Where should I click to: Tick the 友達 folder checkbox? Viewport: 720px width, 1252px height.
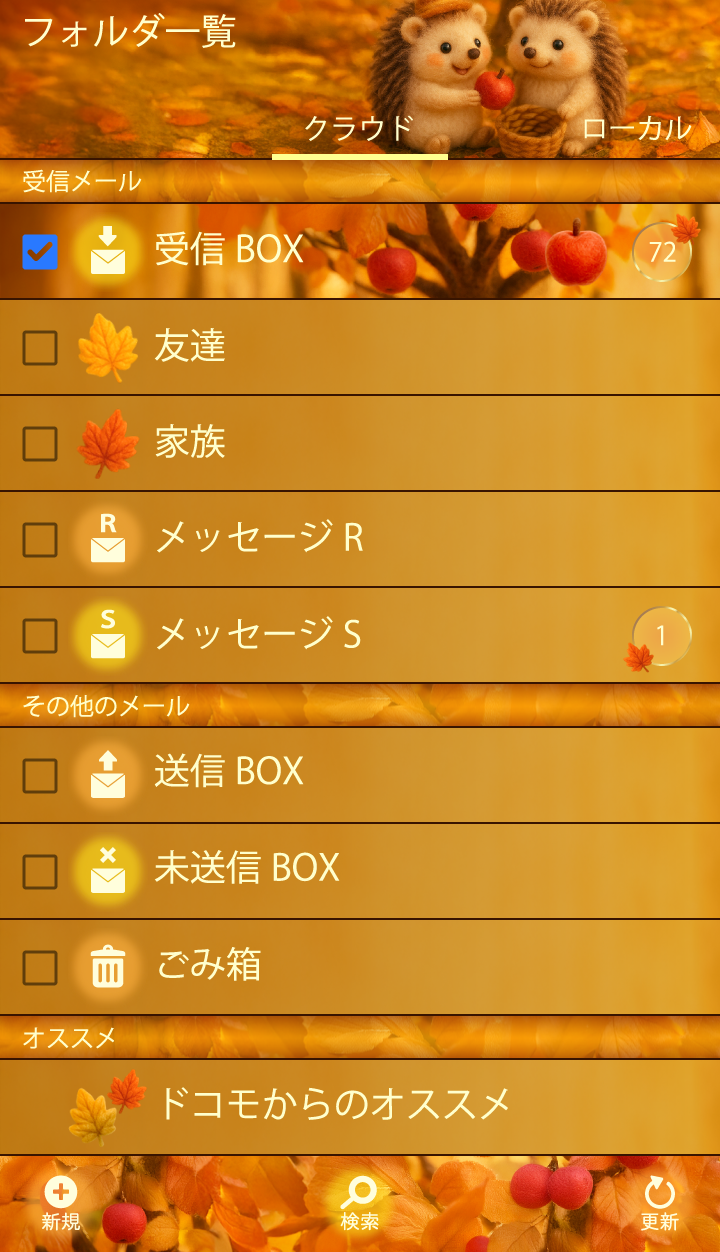pyautogui.click(x=40, y=348)
